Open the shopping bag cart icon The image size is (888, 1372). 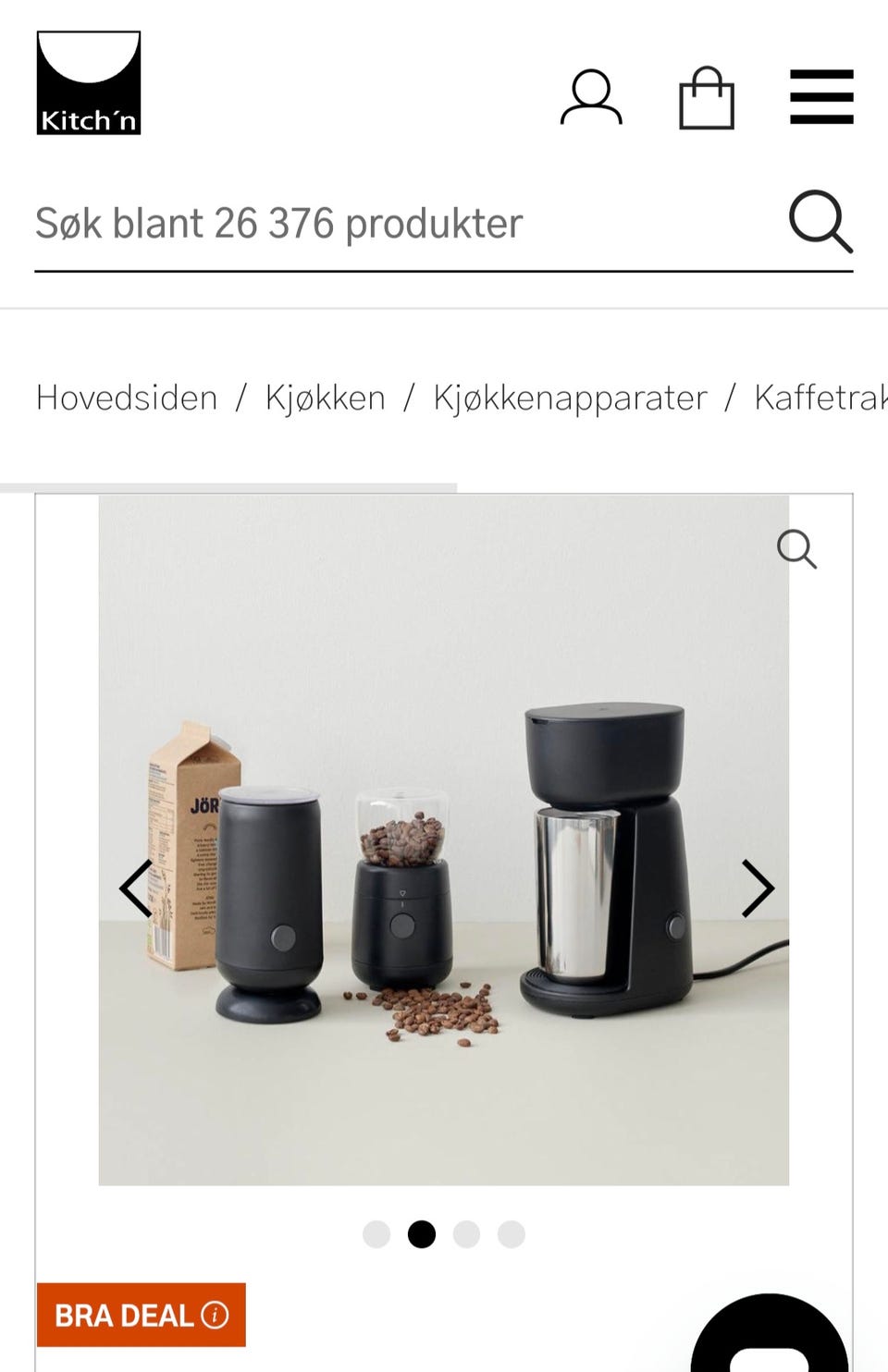click(x=708, y=96)
